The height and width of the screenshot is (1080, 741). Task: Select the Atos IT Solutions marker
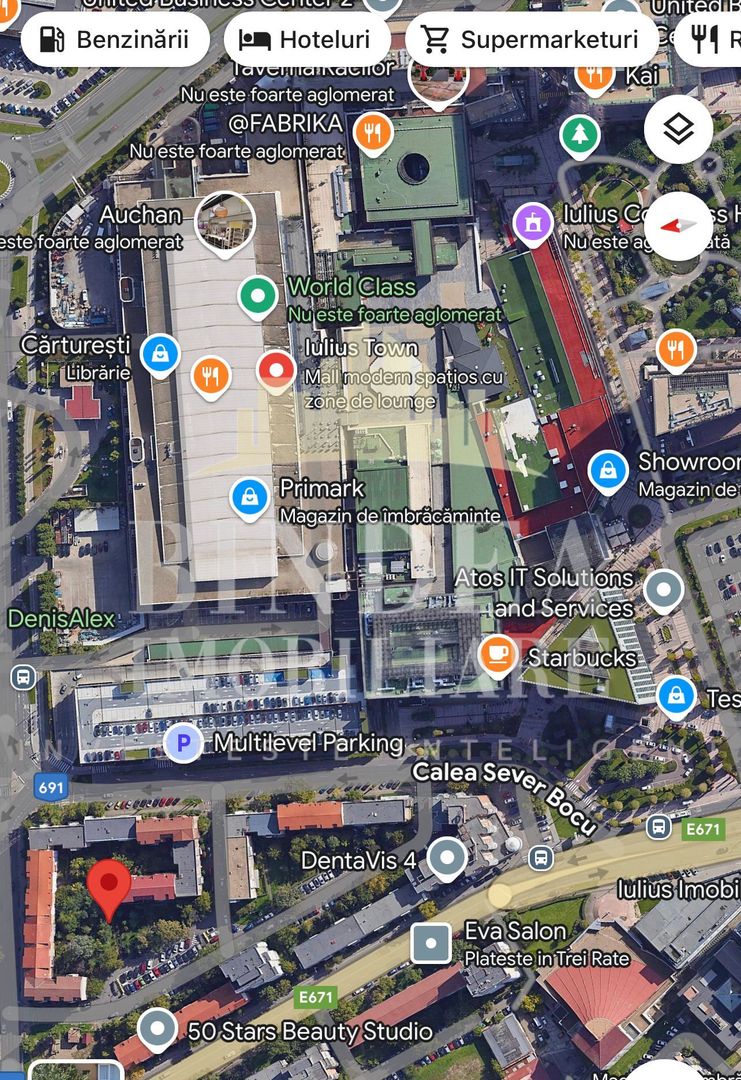click(663, 590)
